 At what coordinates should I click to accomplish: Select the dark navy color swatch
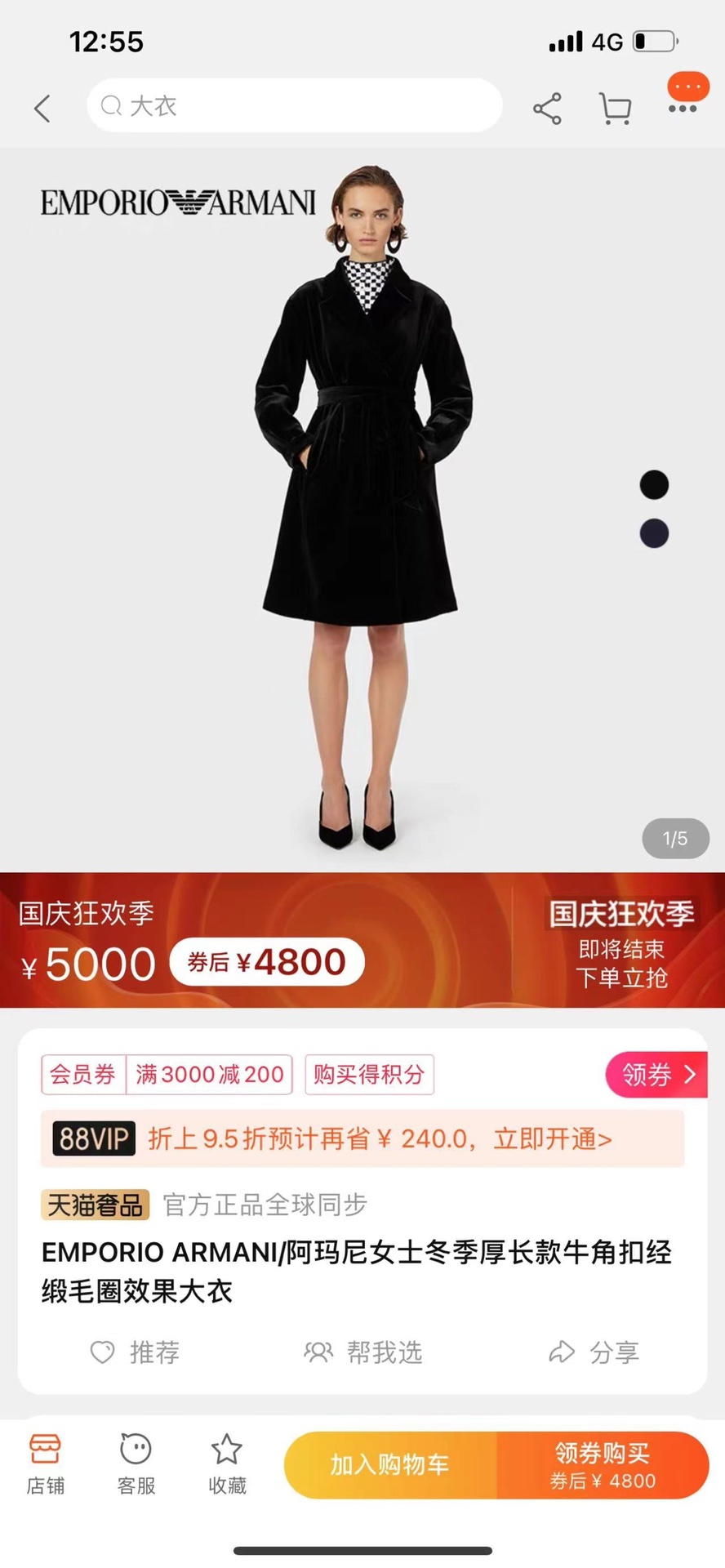[x=654, y=533]
